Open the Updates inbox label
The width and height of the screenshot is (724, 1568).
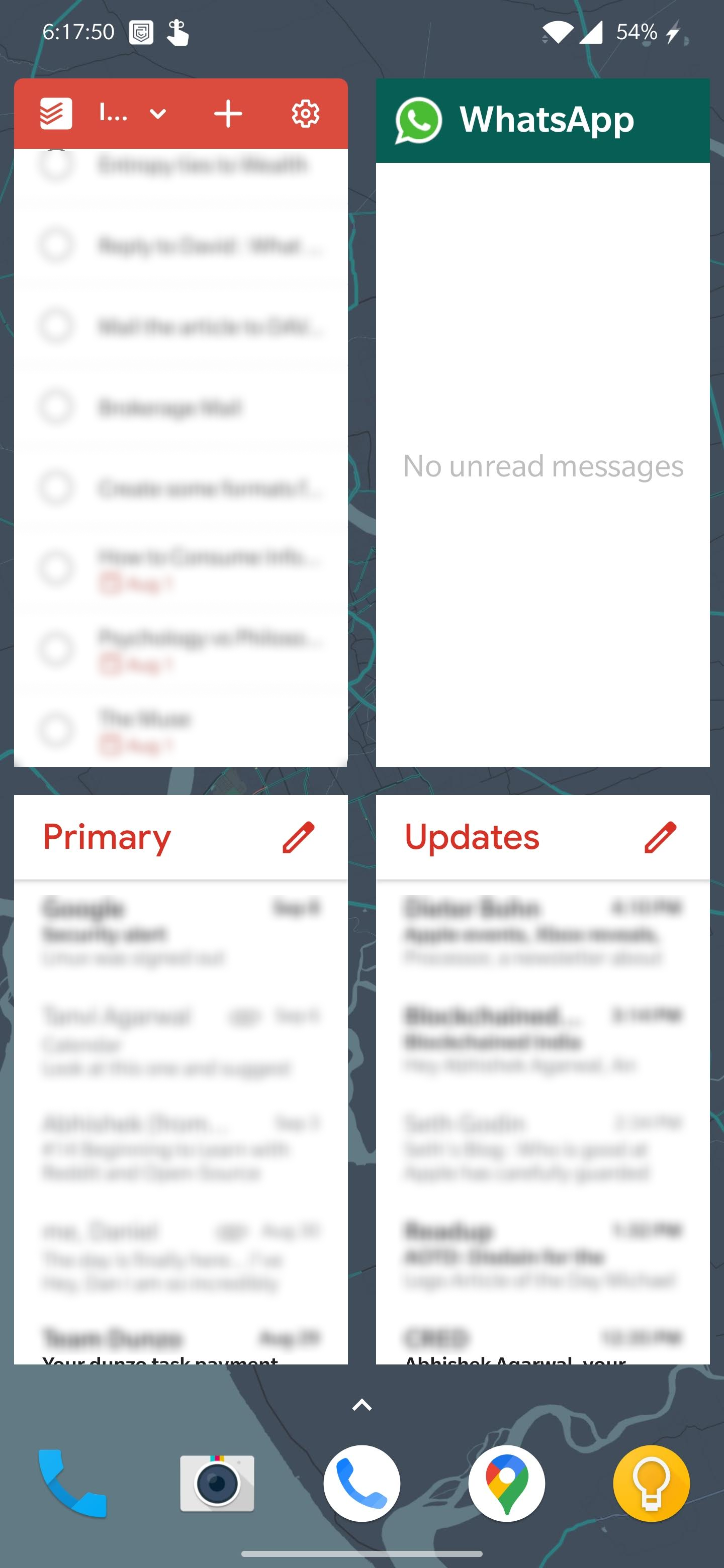(x=472, y=837)
